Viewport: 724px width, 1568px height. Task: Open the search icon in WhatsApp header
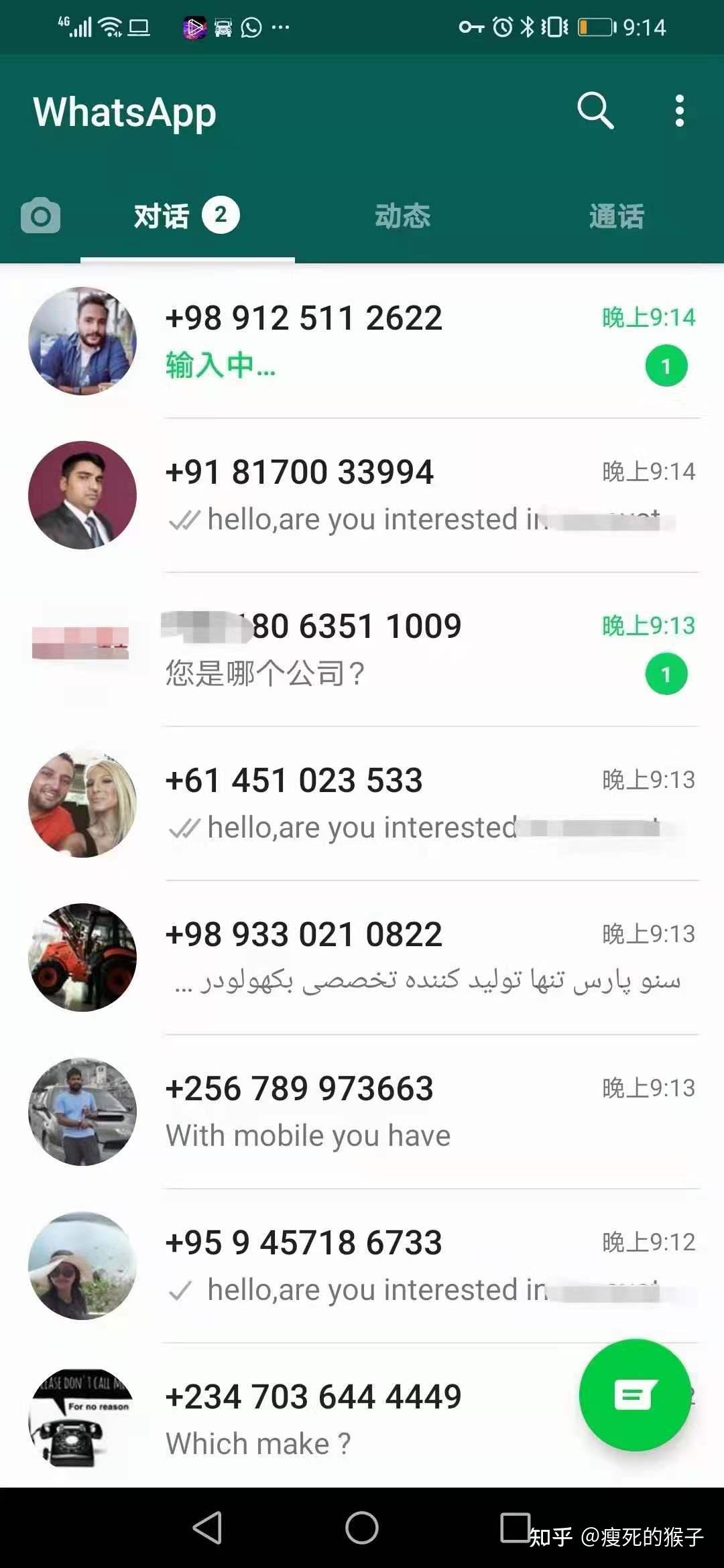tap(595, 111)
